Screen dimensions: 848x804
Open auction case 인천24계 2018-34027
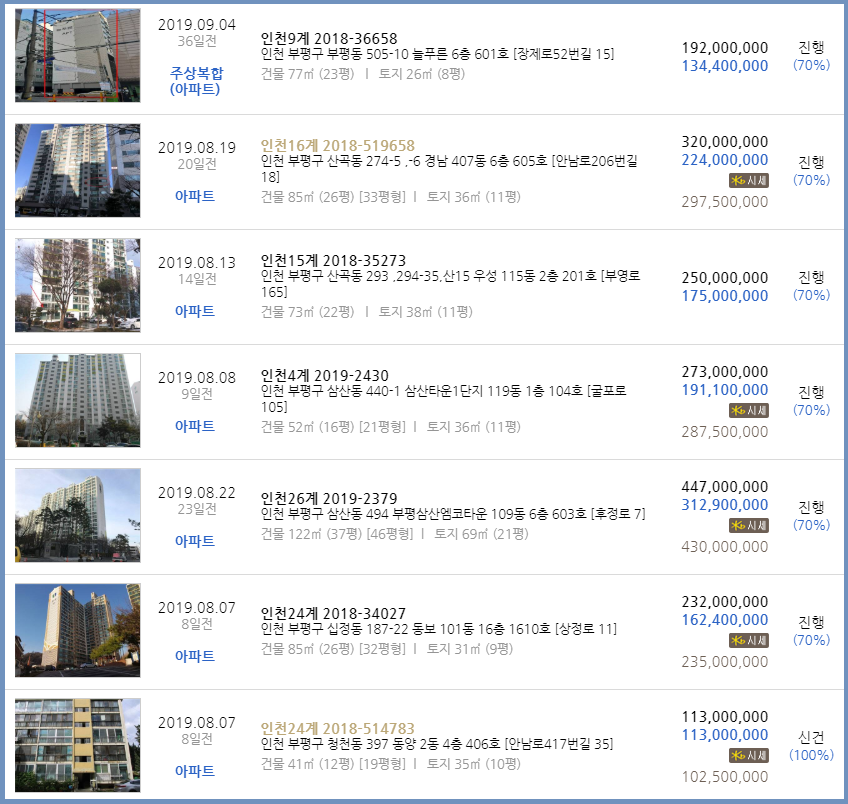pos(333,613)
